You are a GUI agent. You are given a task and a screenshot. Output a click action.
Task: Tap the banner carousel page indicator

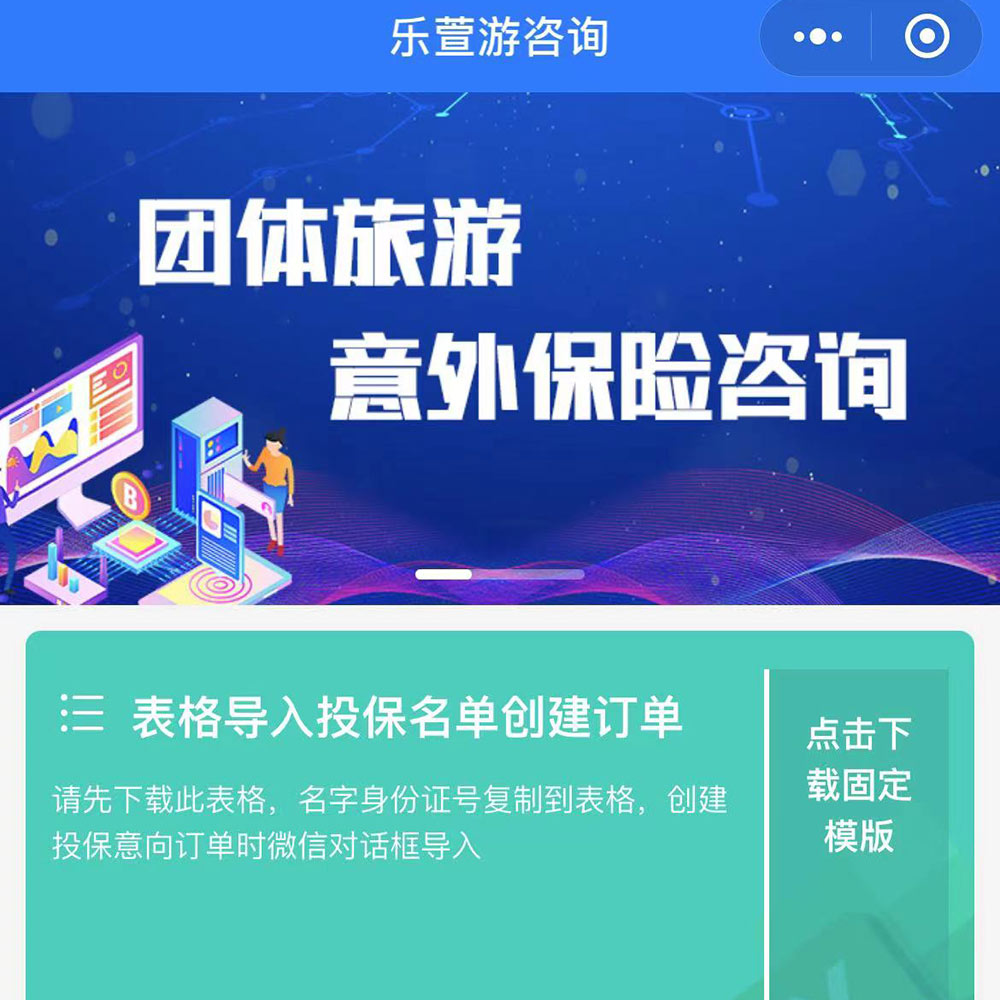499,574
